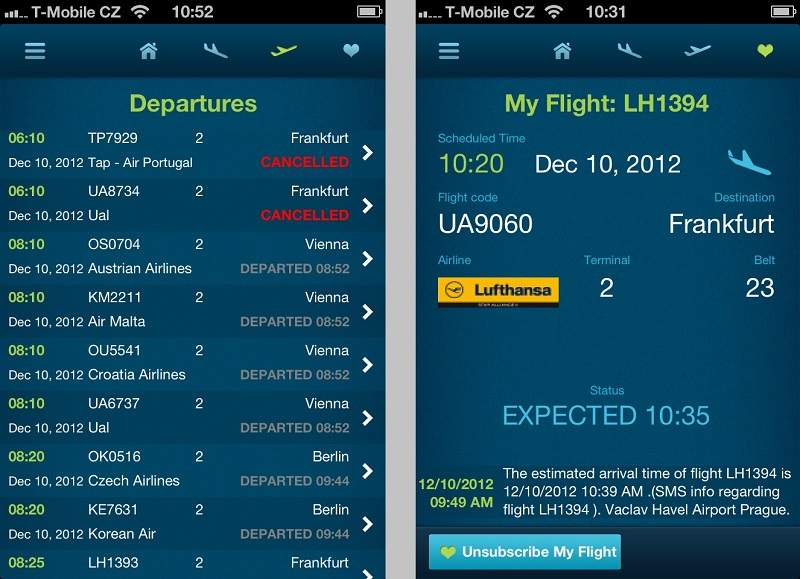This screenshot has height=579, width=800.
Task: Switch to departures from the My Flight screen
Action: pyautogui.click(x=697, y=50)
